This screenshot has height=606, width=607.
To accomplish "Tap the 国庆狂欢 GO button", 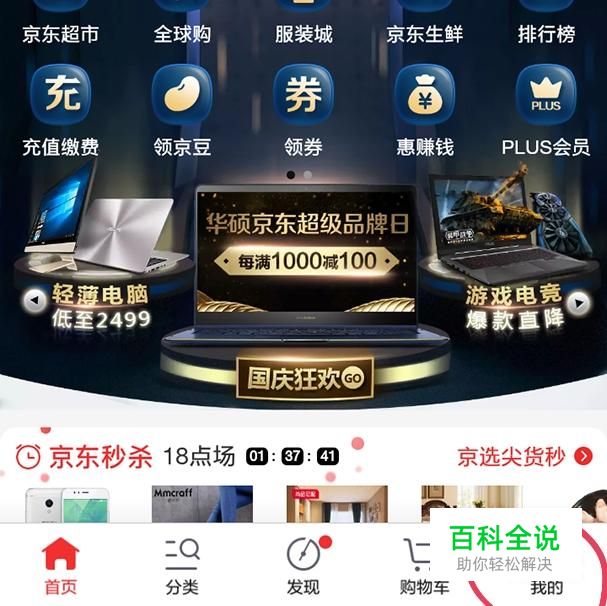I will pyautogui.click(x=305, y=379).
